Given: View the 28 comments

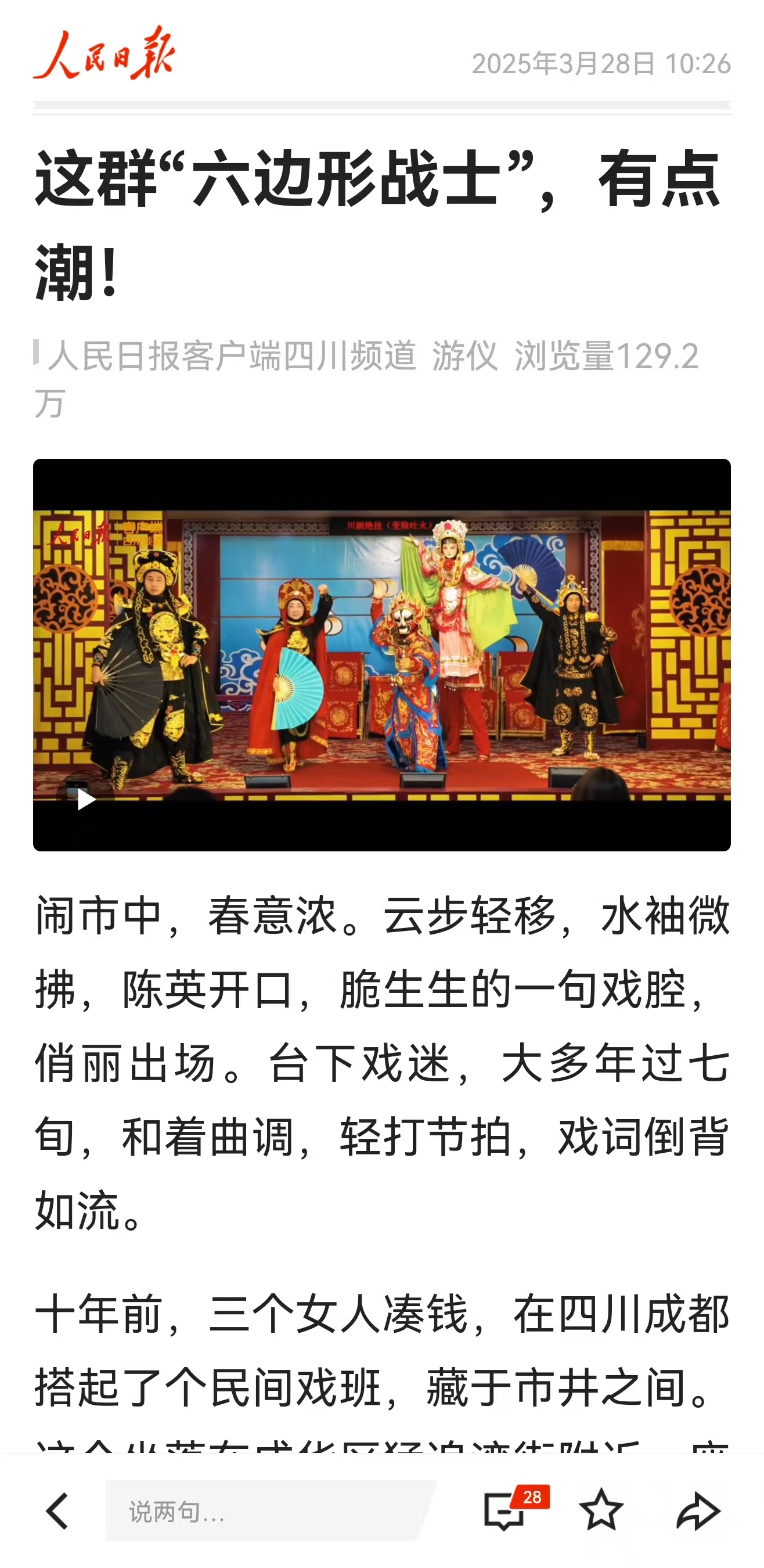Looking at the screenshot, I should point(505,1511).
